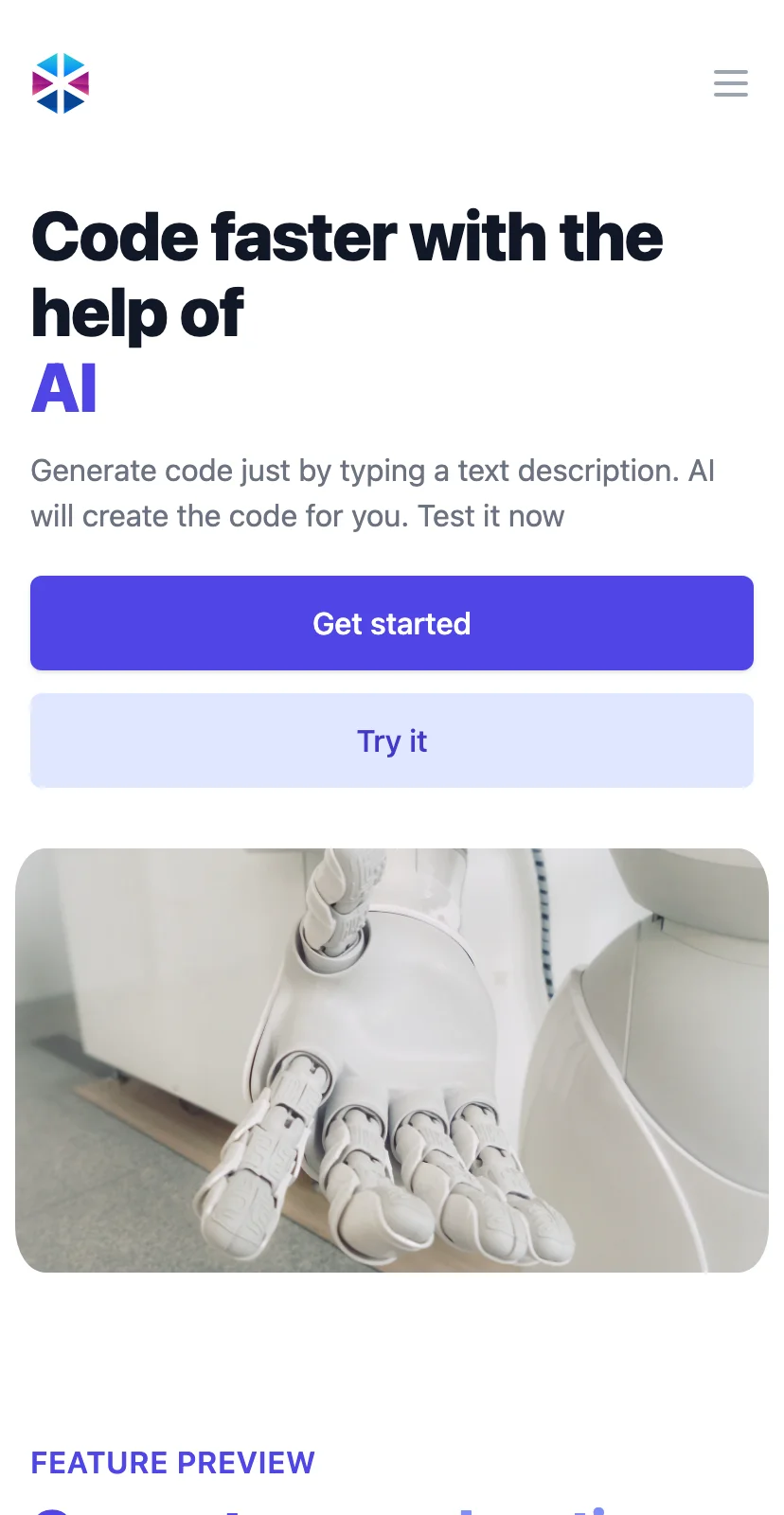Tap the Get started button

(392, 623)
